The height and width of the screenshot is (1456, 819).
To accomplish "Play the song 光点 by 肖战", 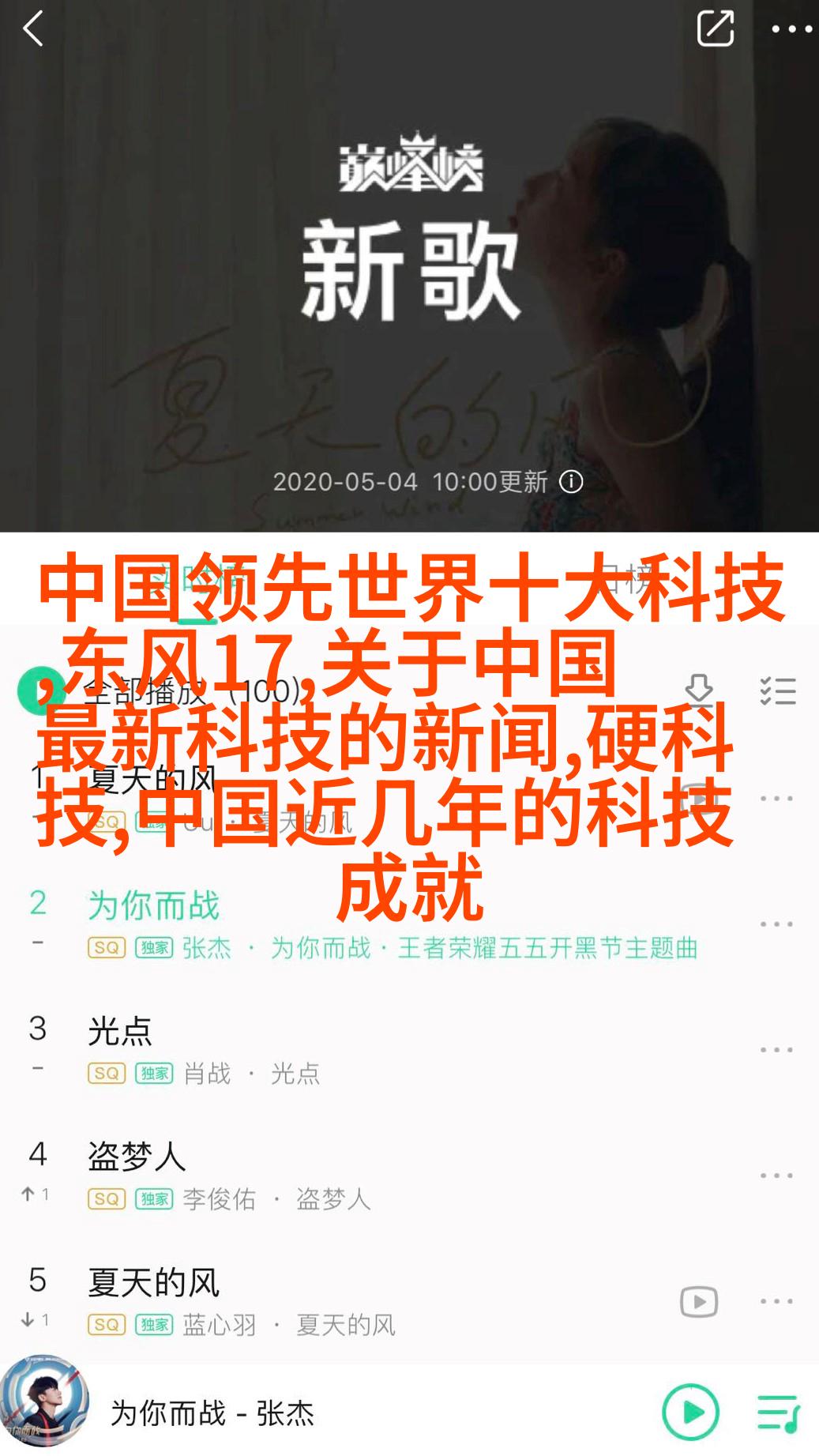I will [316, 1049].
